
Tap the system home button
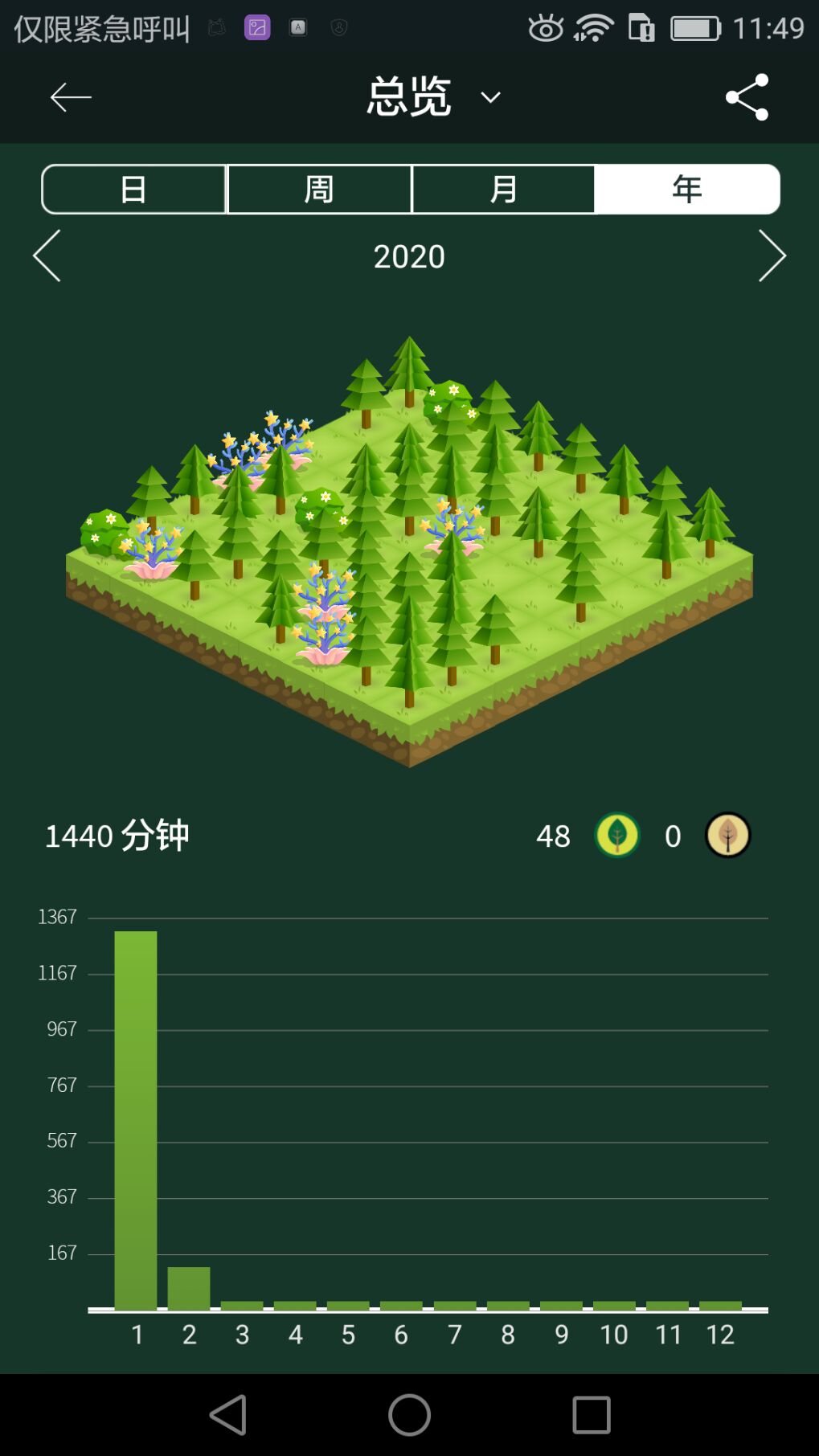point(409,1414)
